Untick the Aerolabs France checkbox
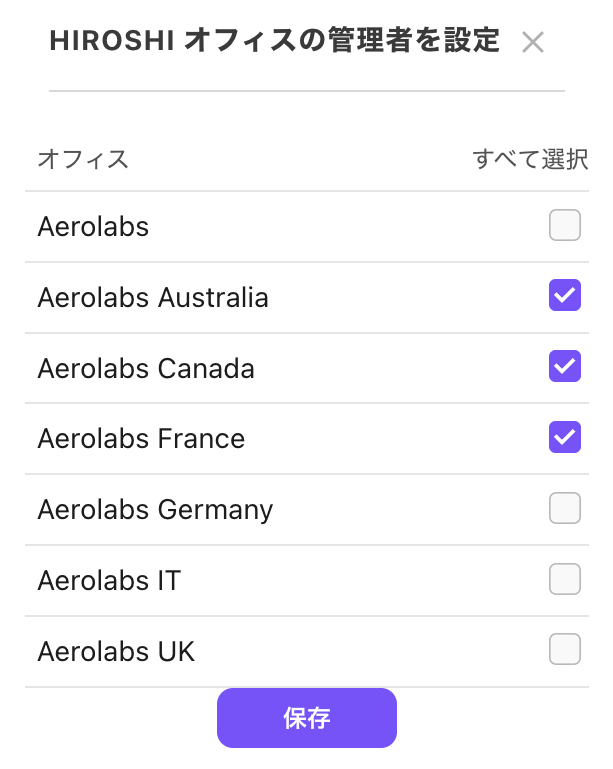Image resolution: width=613 pixels, height=769 pixels. 565,437
